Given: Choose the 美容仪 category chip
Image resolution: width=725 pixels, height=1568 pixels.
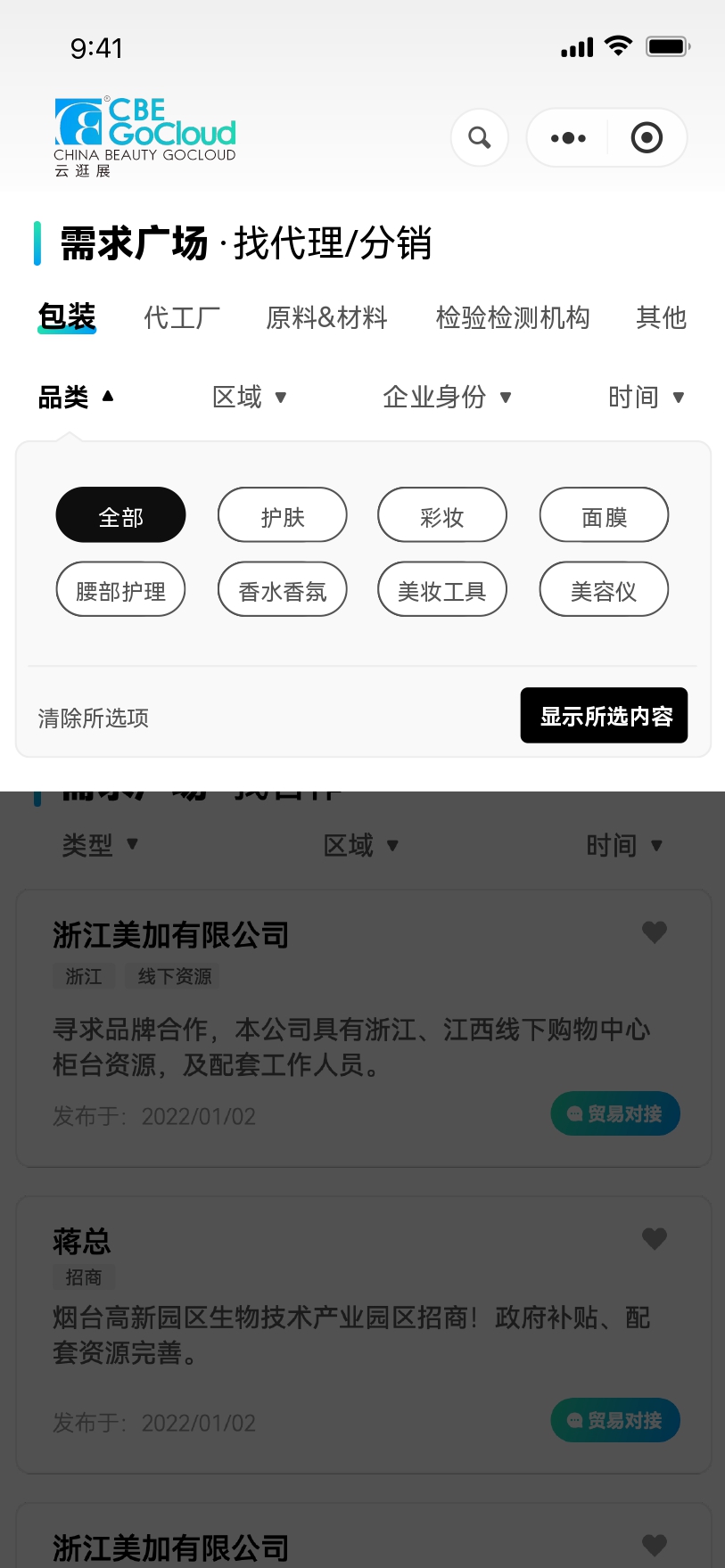Looking at the screenshot, I should click(604, 590).
